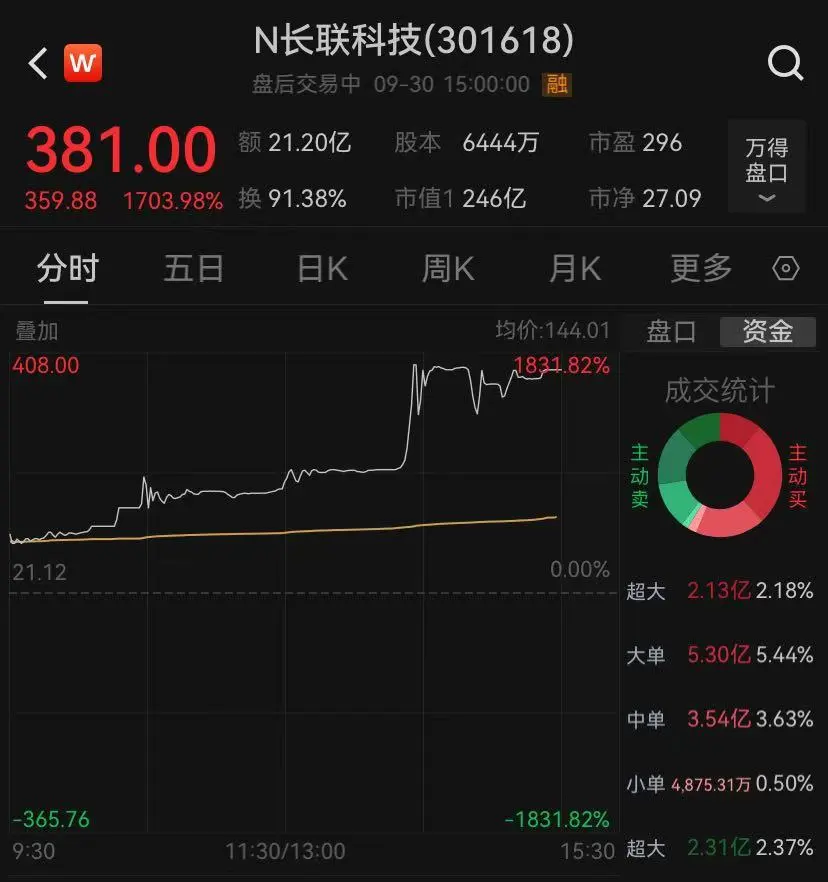Image resolution: width=828 pixels, height=882 pixels.
Task: Switch to the 五日 chart tab
Action: point(194,269)
